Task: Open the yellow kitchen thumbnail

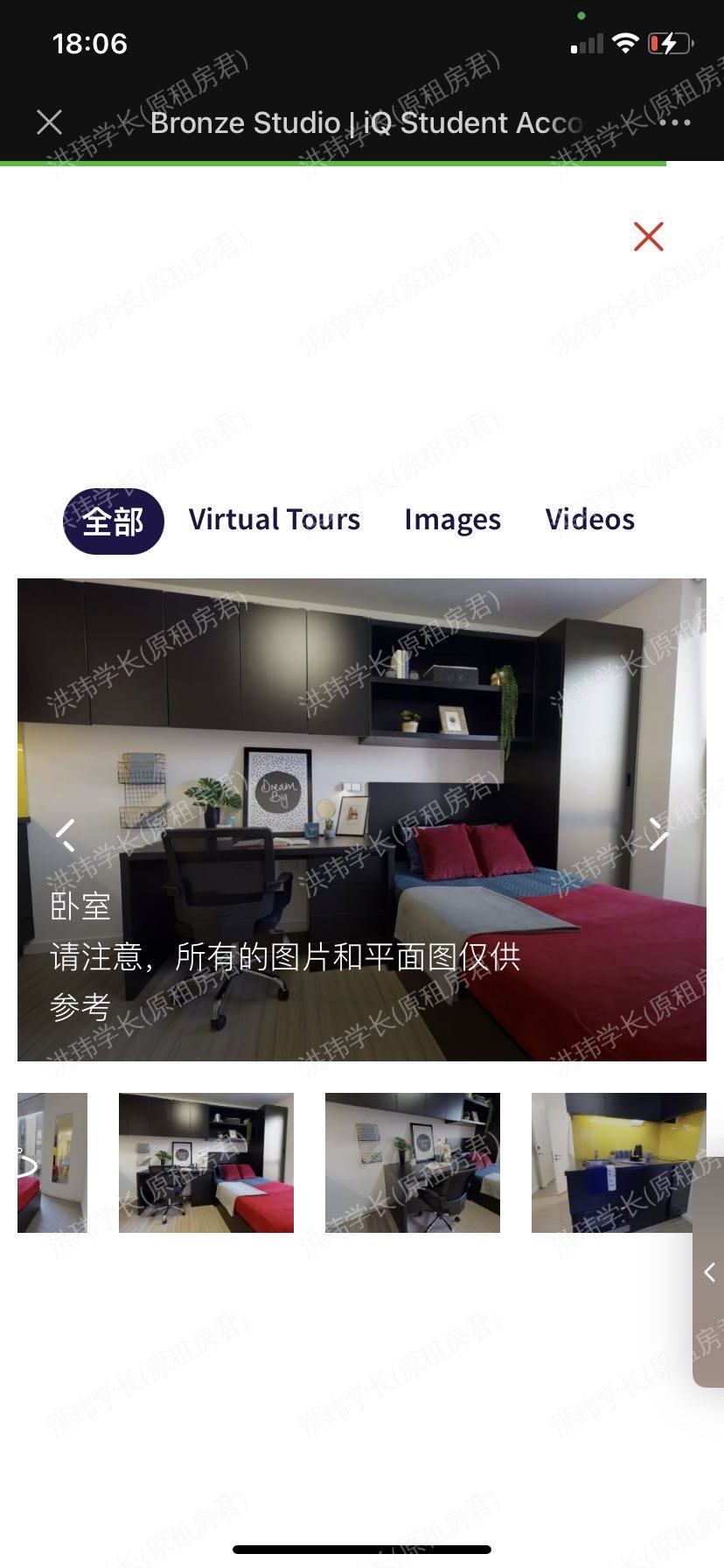Action: point(618,1162)
